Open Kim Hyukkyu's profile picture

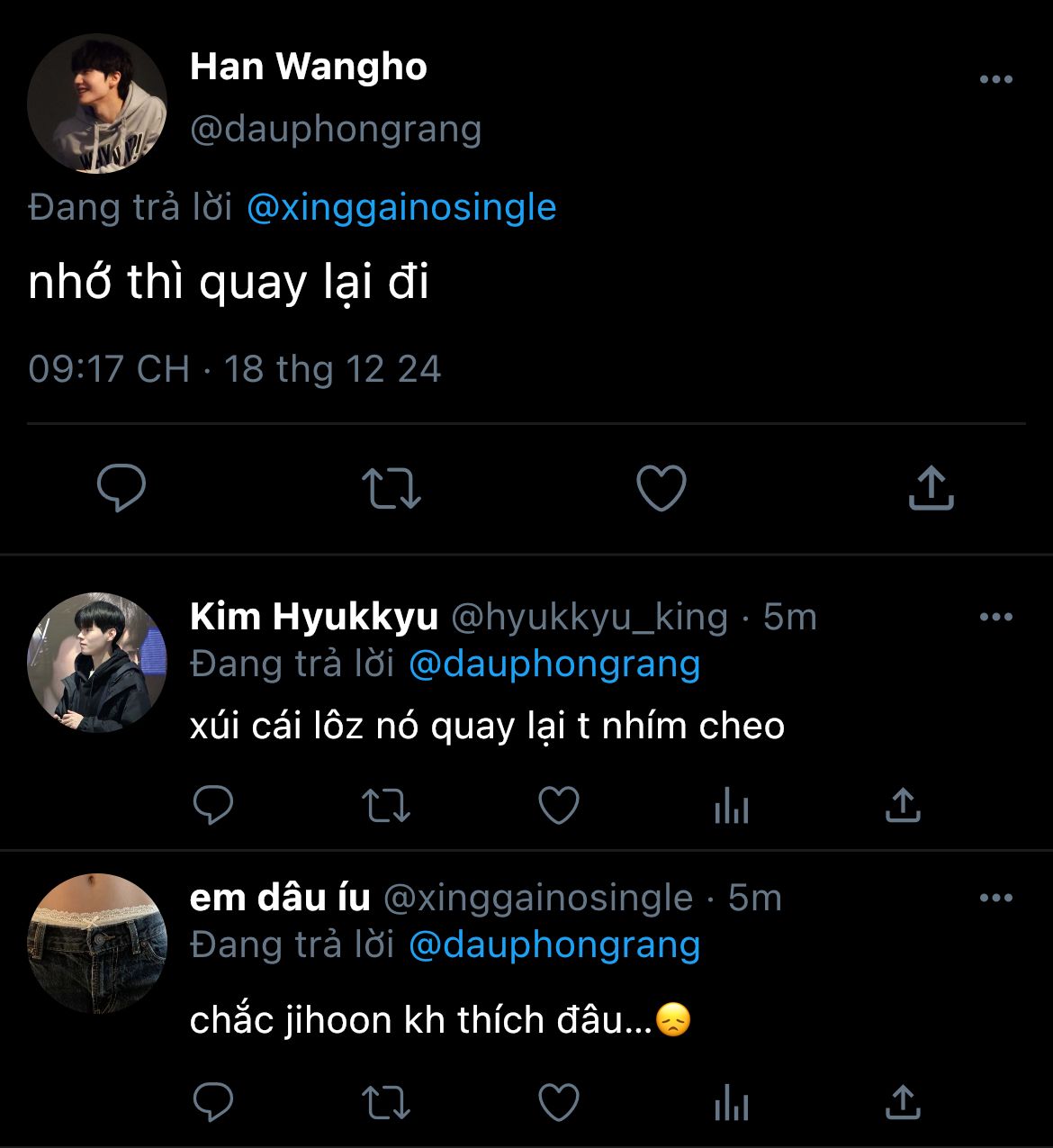(x=96, y=662)
